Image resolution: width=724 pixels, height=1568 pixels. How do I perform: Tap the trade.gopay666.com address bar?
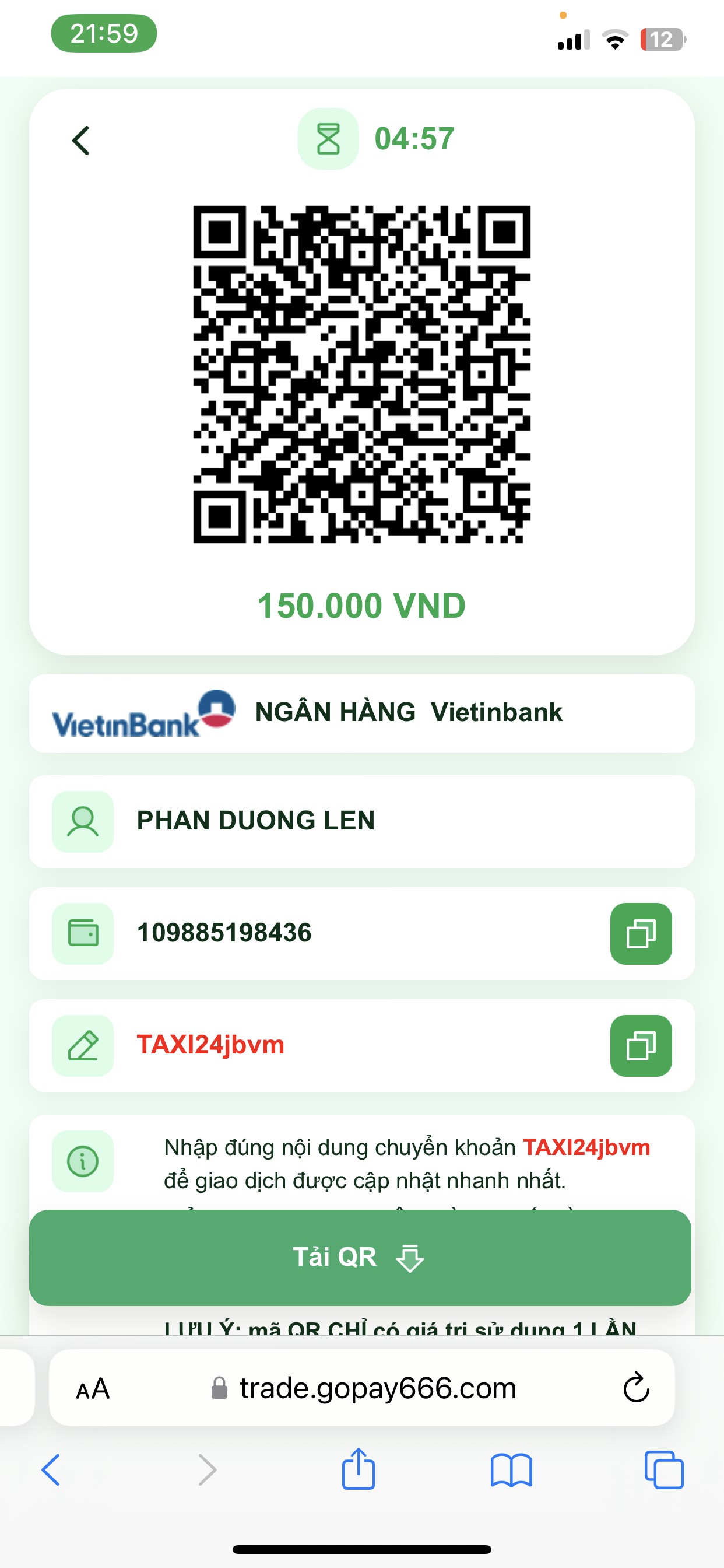coord(377,1388)
